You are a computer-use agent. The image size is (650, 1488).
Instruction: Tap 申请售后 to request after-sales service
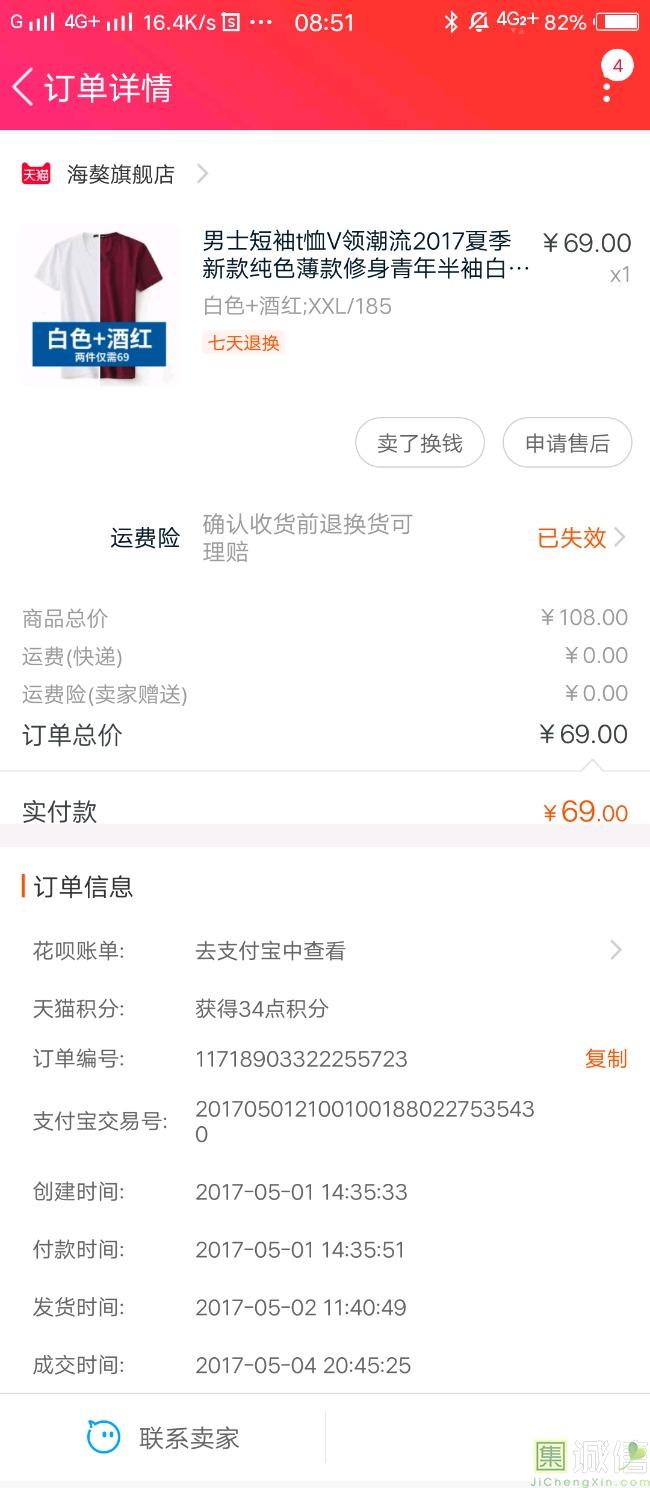[x=567, y=443]
